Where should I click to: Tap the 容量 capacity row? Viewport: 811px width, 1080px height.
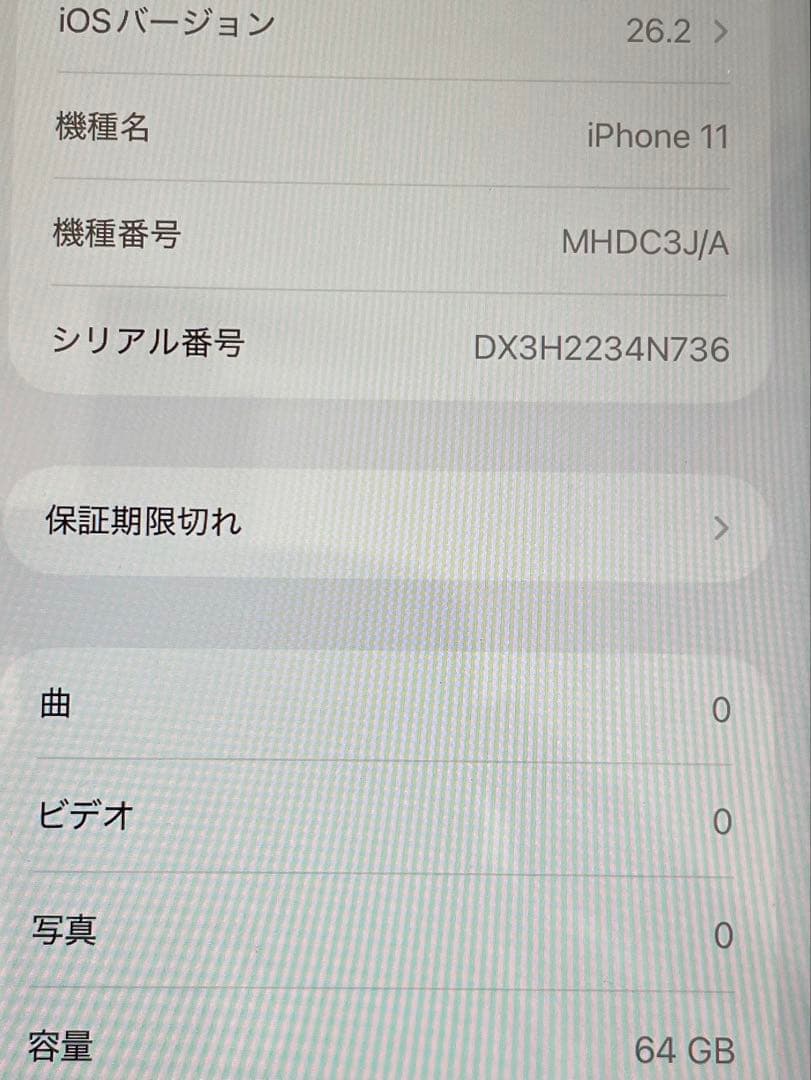click(400, 1051)
